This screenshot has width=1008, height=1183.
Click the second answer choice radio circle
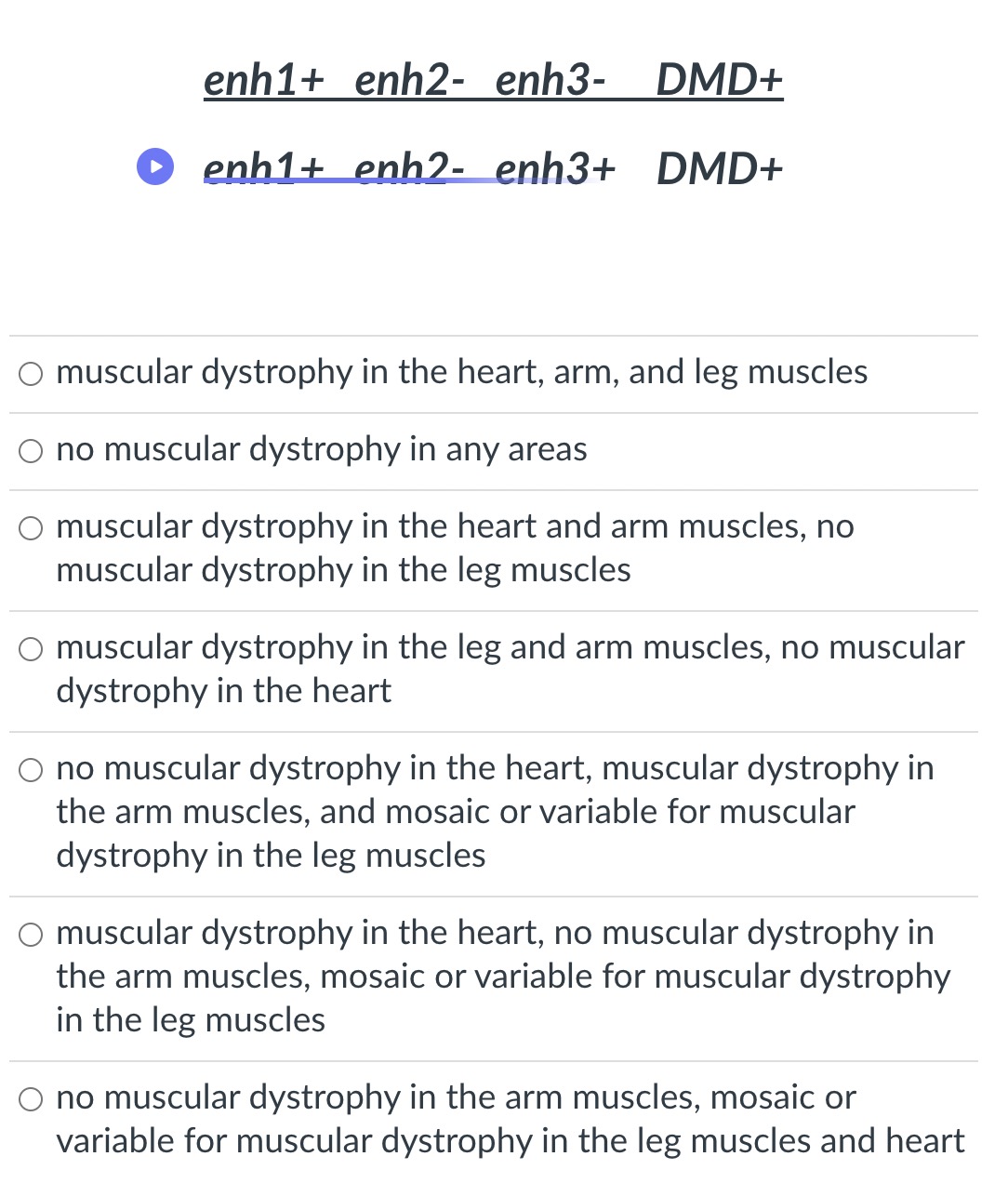[31, 450]
